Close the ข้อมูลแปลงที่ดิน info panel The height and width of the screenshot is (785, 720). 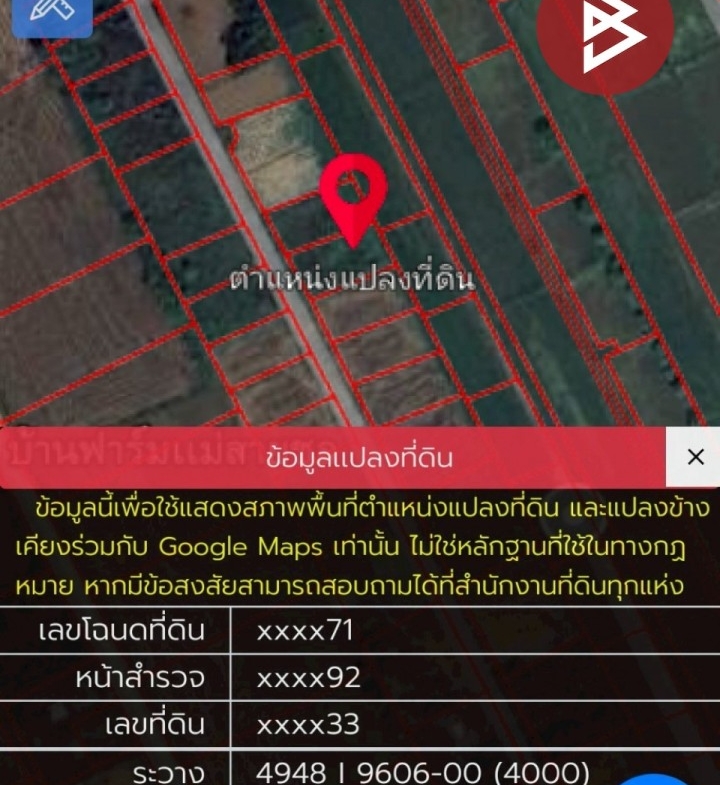(x=695, y=458)
